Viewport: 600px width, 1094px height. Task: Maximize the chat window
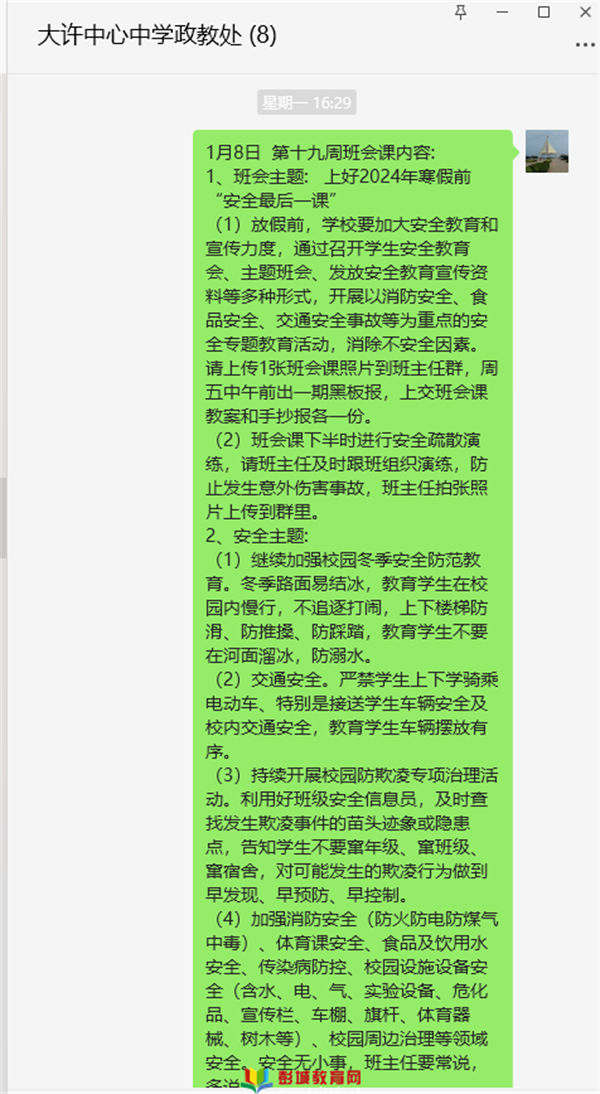(543, 12)
